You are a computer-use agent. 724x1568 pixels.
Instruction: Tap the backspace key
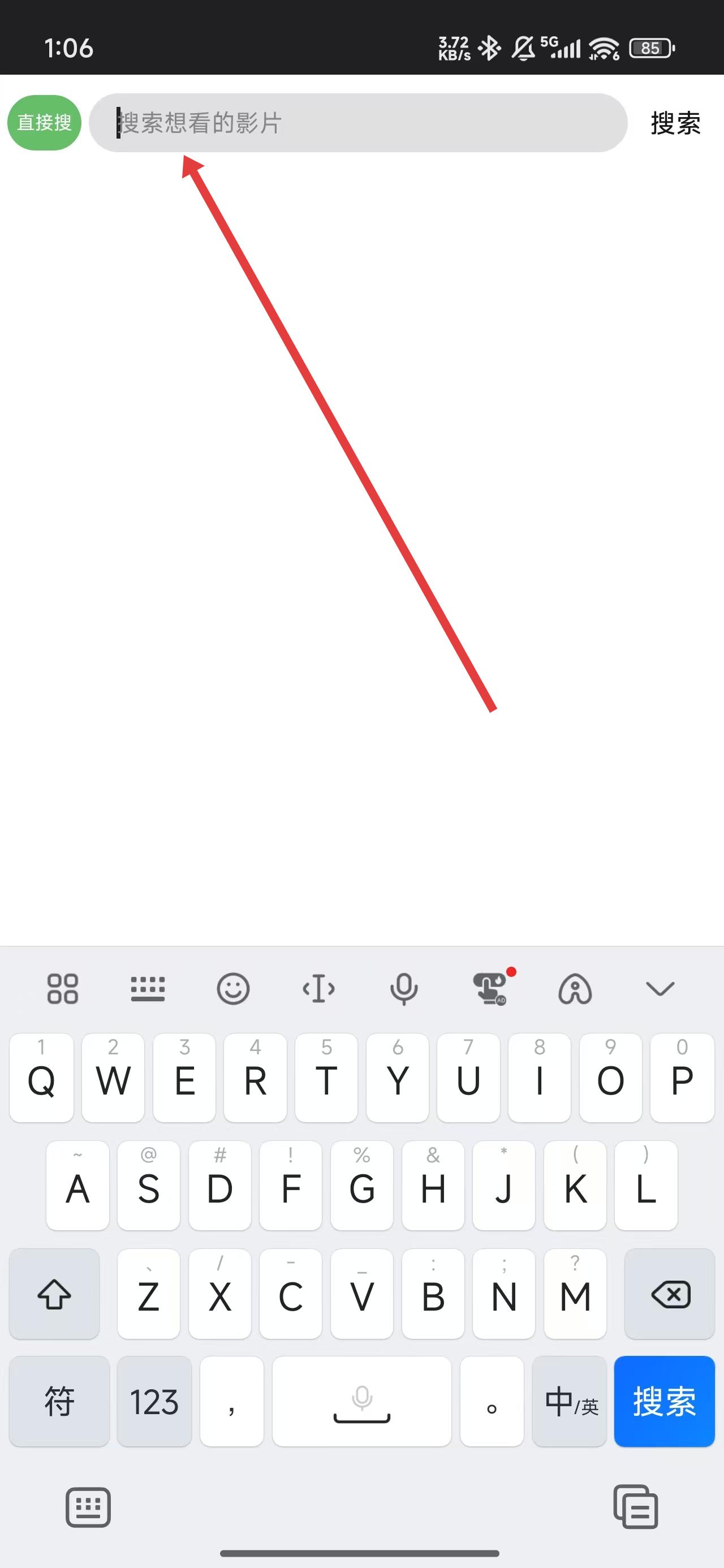(670, 1294)
